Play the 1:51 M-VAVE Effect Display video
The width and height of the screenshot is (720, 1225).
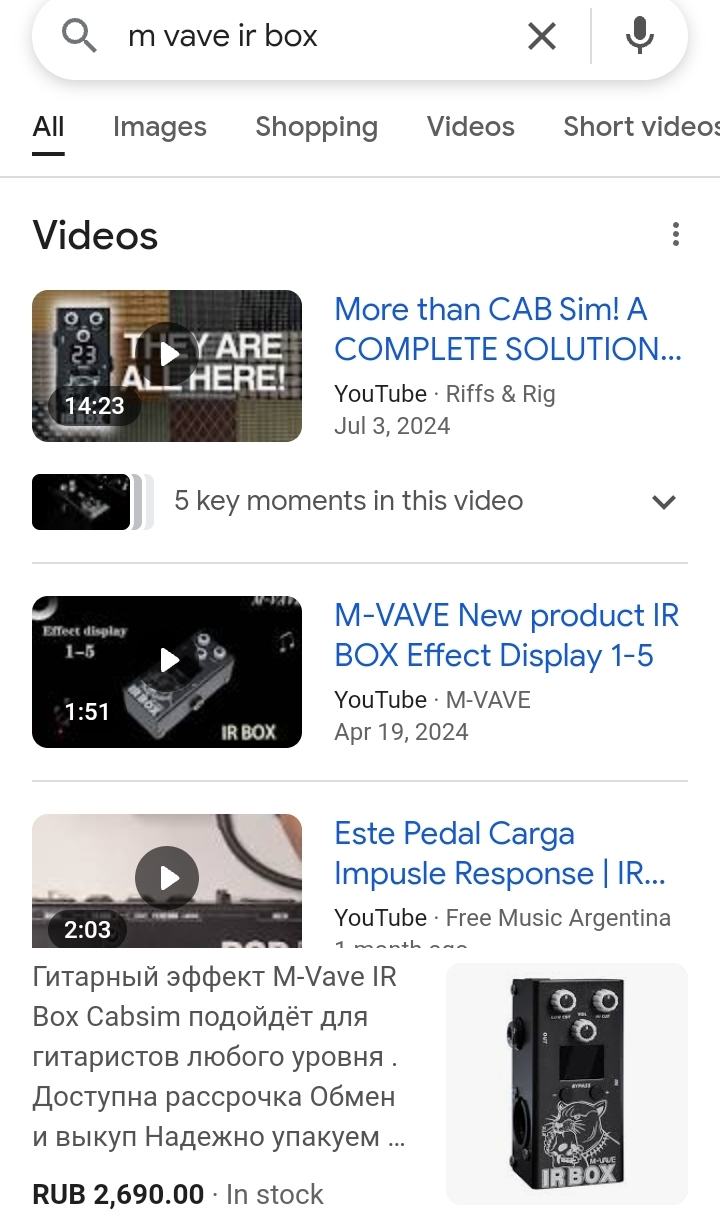(167, 672)
